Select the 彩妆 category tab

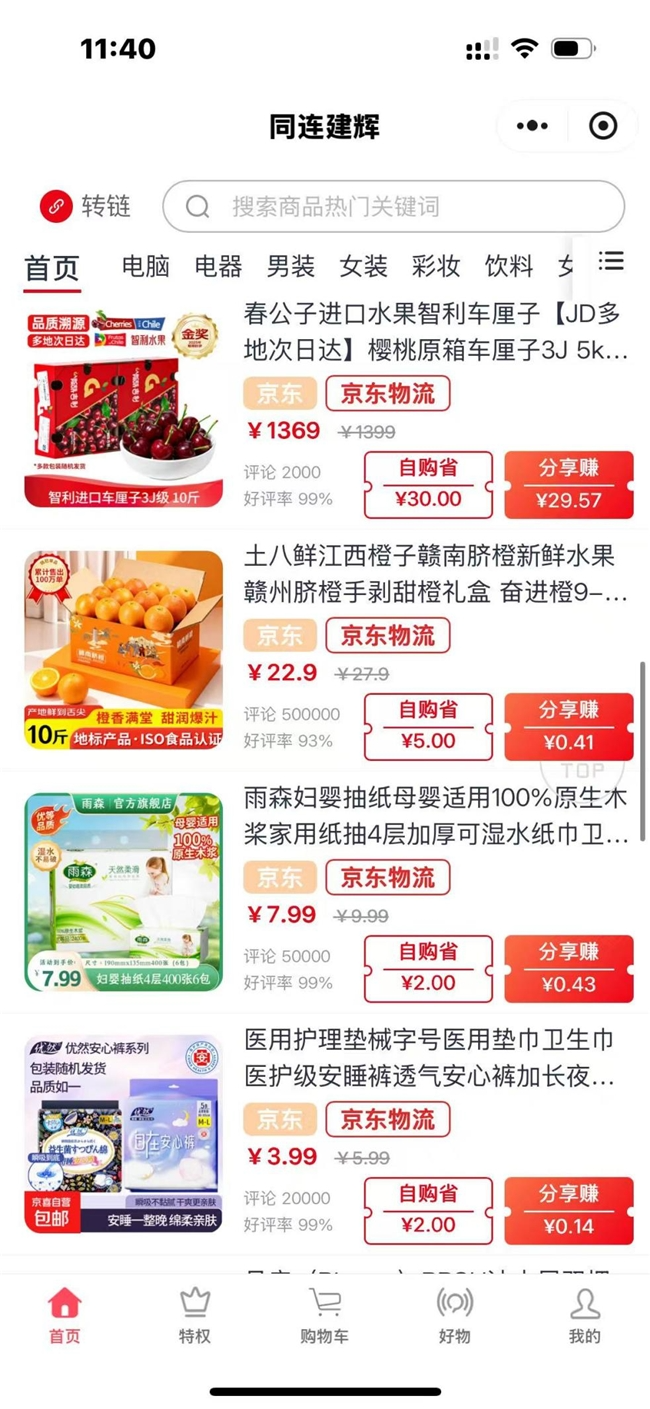click(436, 266)
